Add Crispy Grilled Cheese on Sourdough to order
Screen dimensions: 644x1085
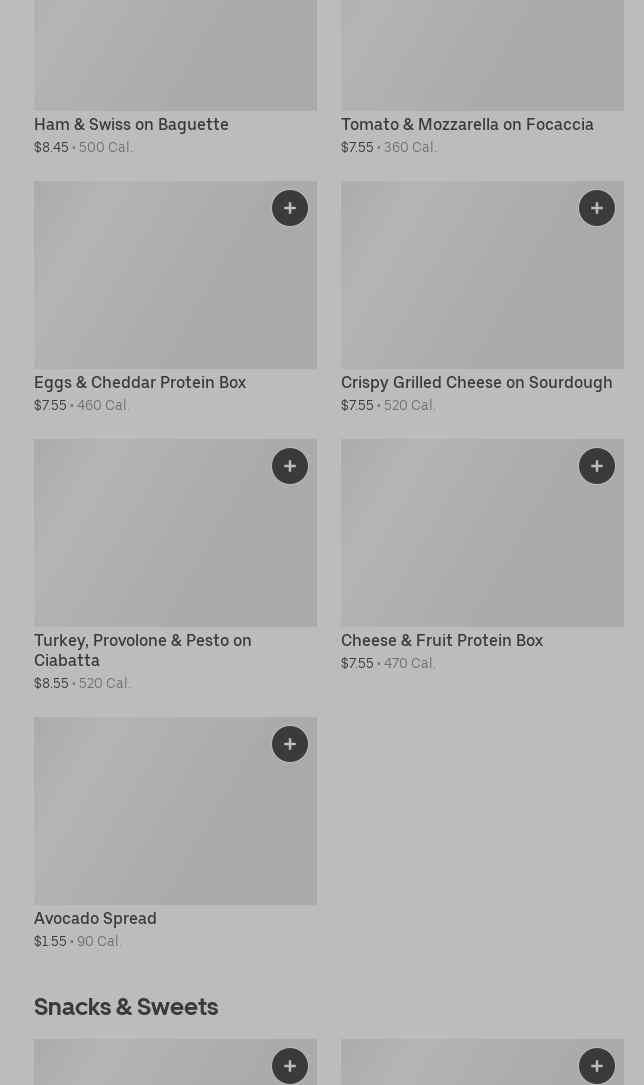(597, 208)
